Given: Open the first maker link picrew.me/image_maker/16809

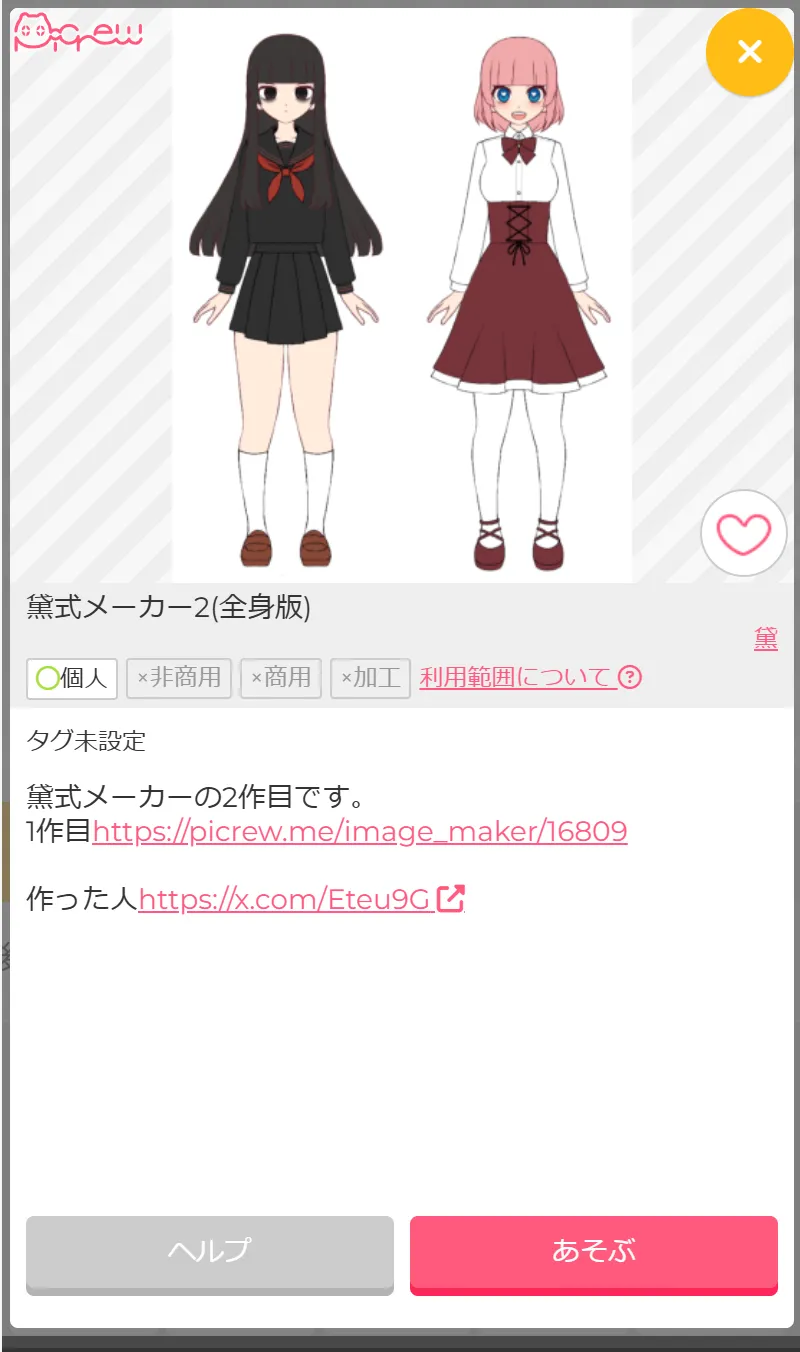Looking at the screenshot, I should pos(359,831).
